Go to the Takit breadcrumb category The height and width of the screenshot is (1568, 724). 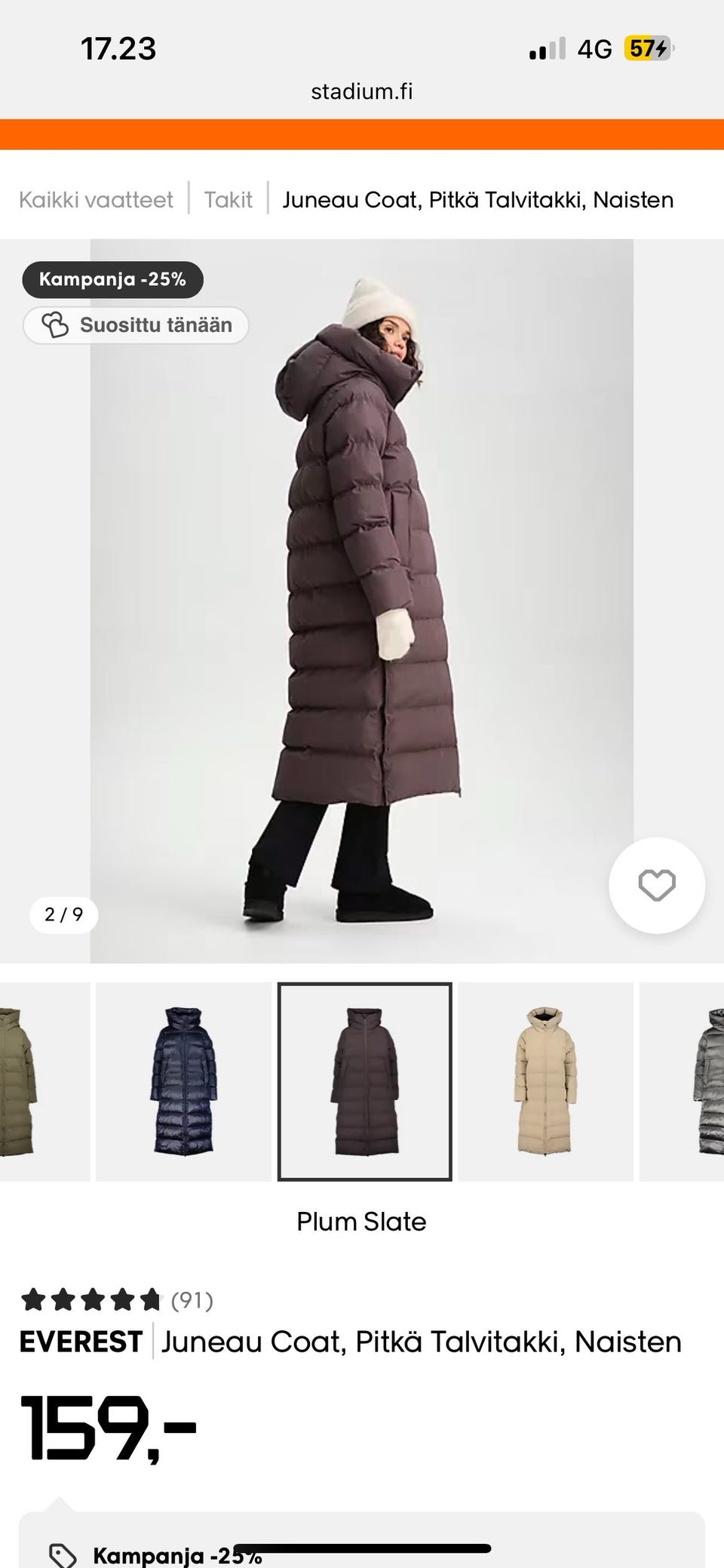228,200
